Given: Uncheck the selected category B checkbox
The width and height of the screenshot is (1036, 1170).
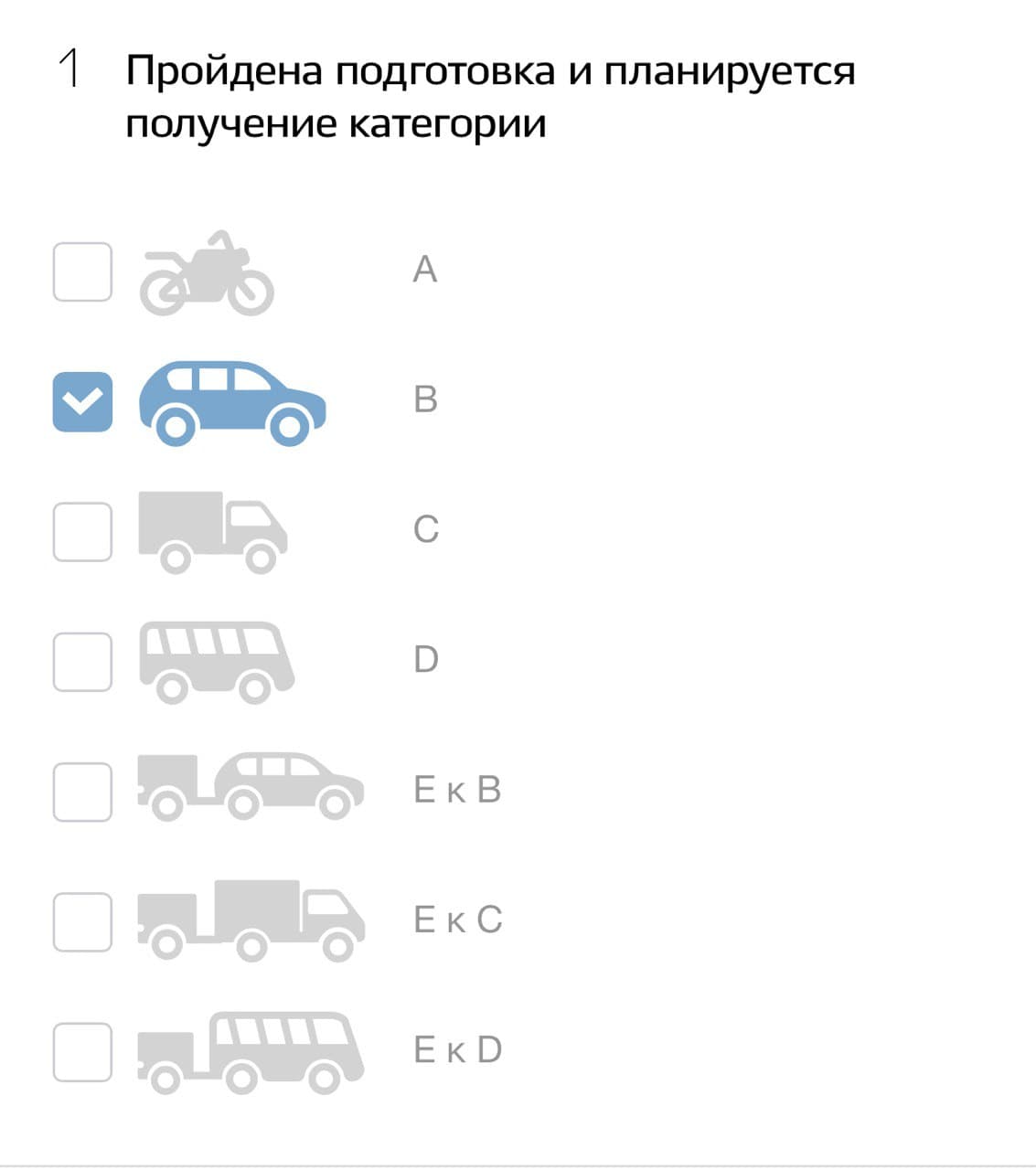Looking at the screenshot, I should point(82,401).
